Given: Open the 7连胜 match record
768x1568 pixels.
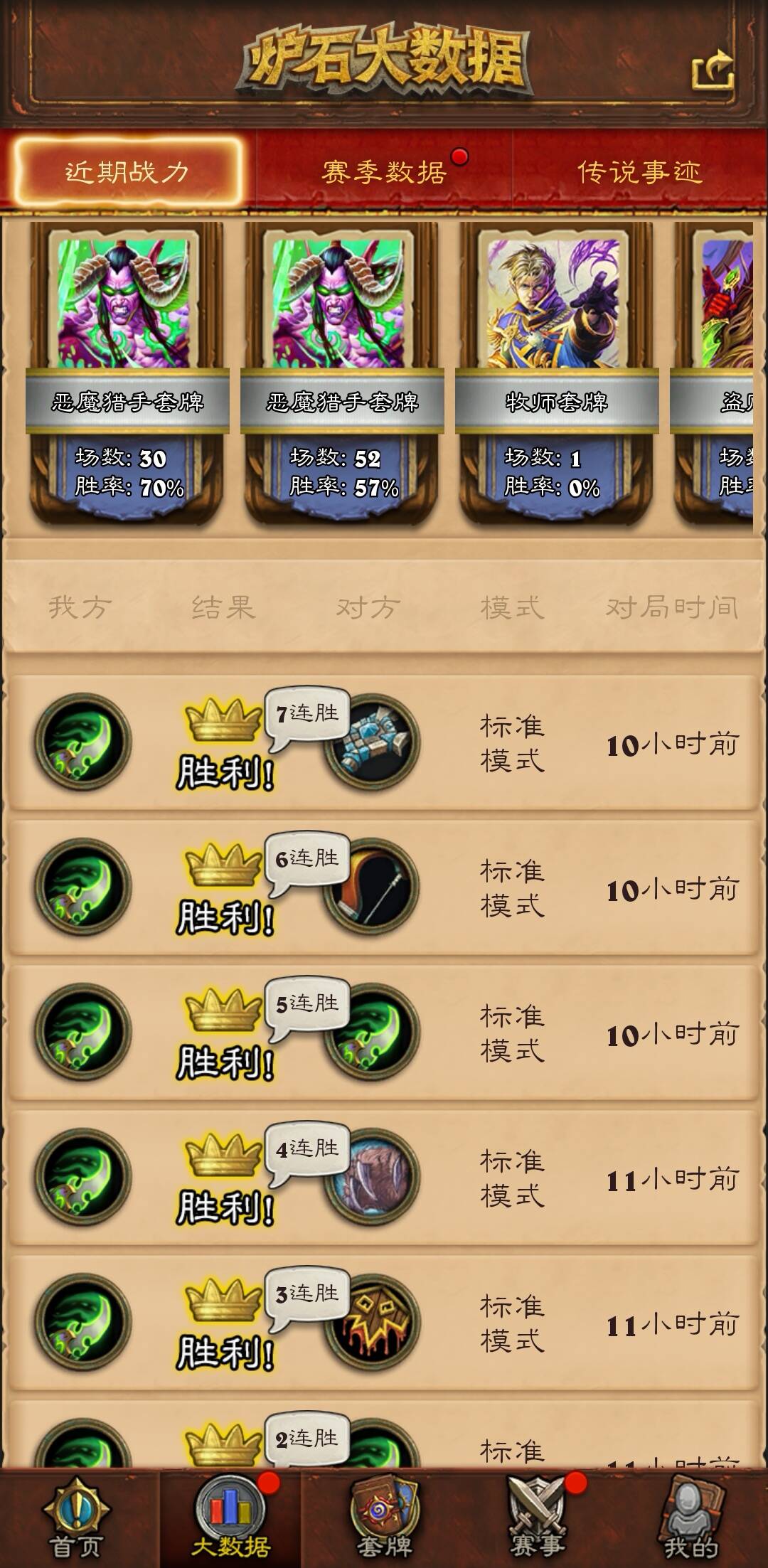Looking at the screenshot, I should coord(384,742).
